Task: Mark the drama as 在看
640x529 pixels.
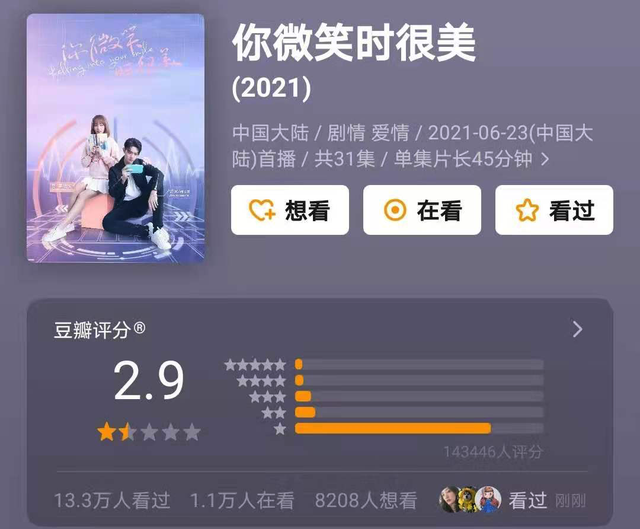Action: (x=421, y=210)
